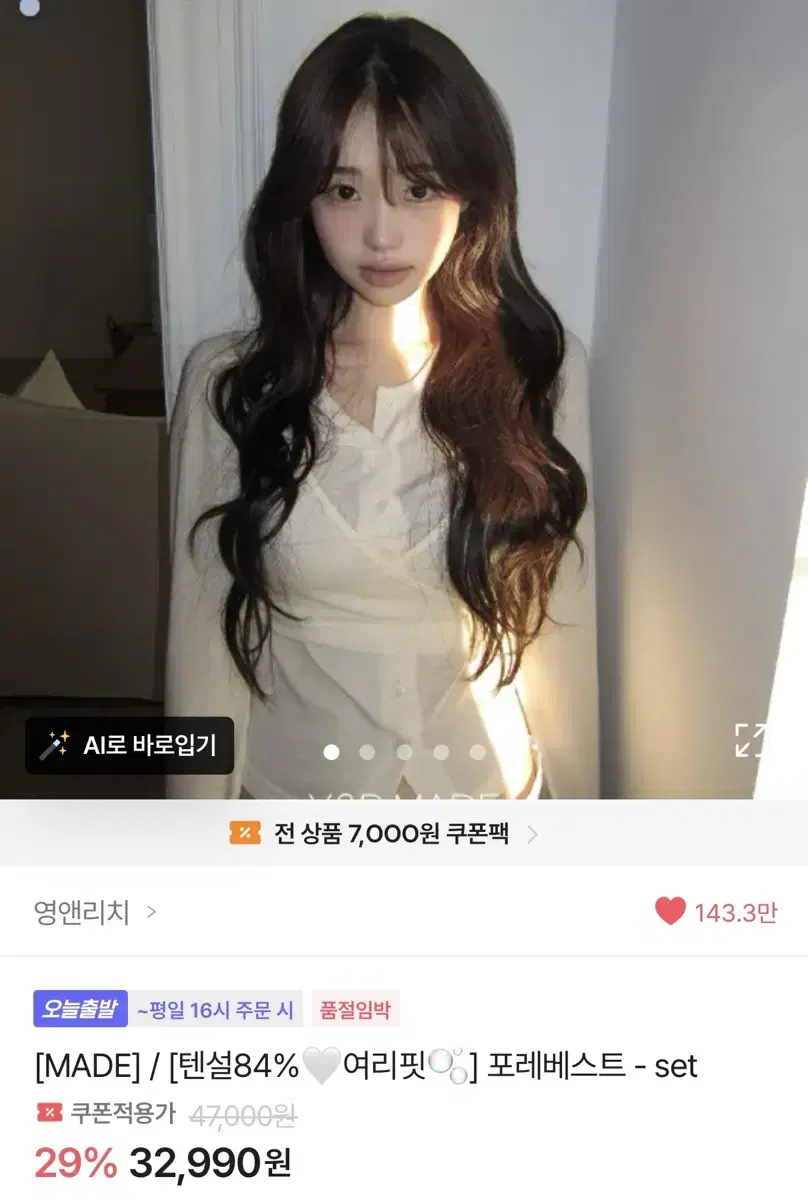Open the 7,000원 쿠폰팩 banner
This screenshot has width=808, height=1200.
(384, 833)
